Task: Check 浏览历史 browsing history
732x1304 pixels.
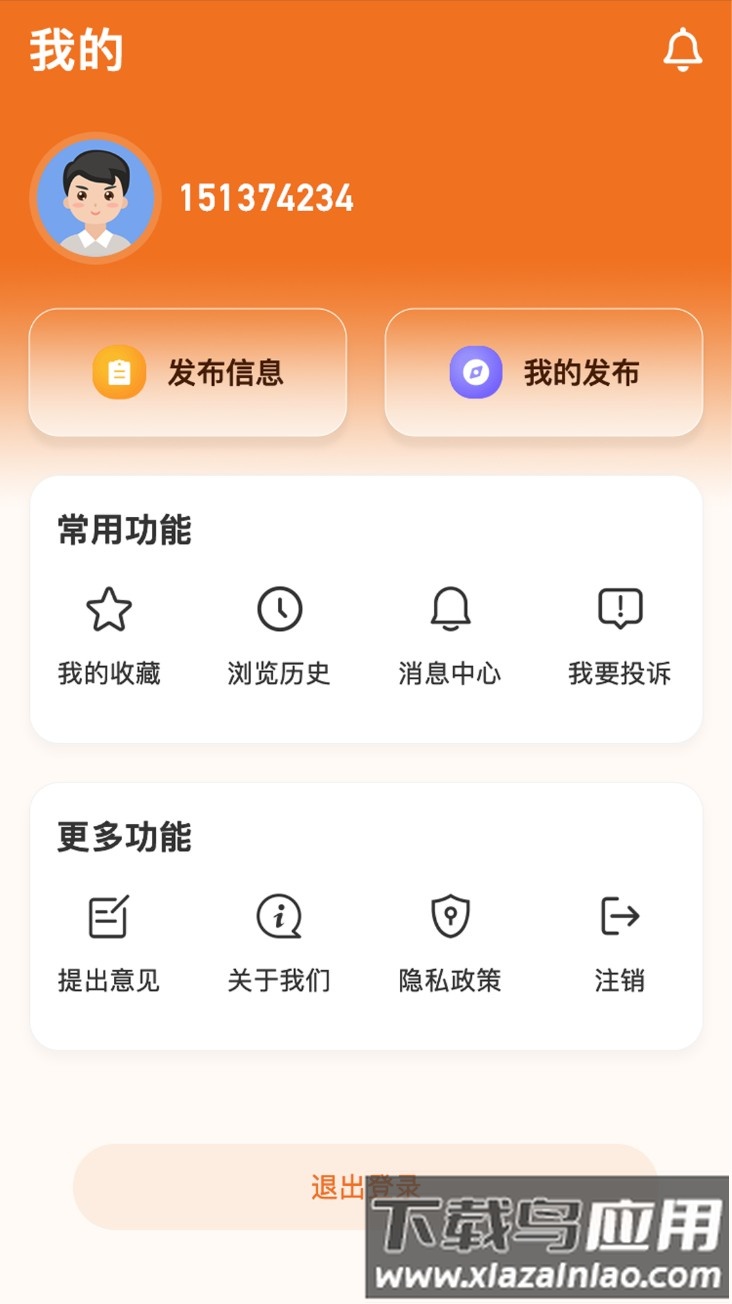Action: (x=279, y=635)
